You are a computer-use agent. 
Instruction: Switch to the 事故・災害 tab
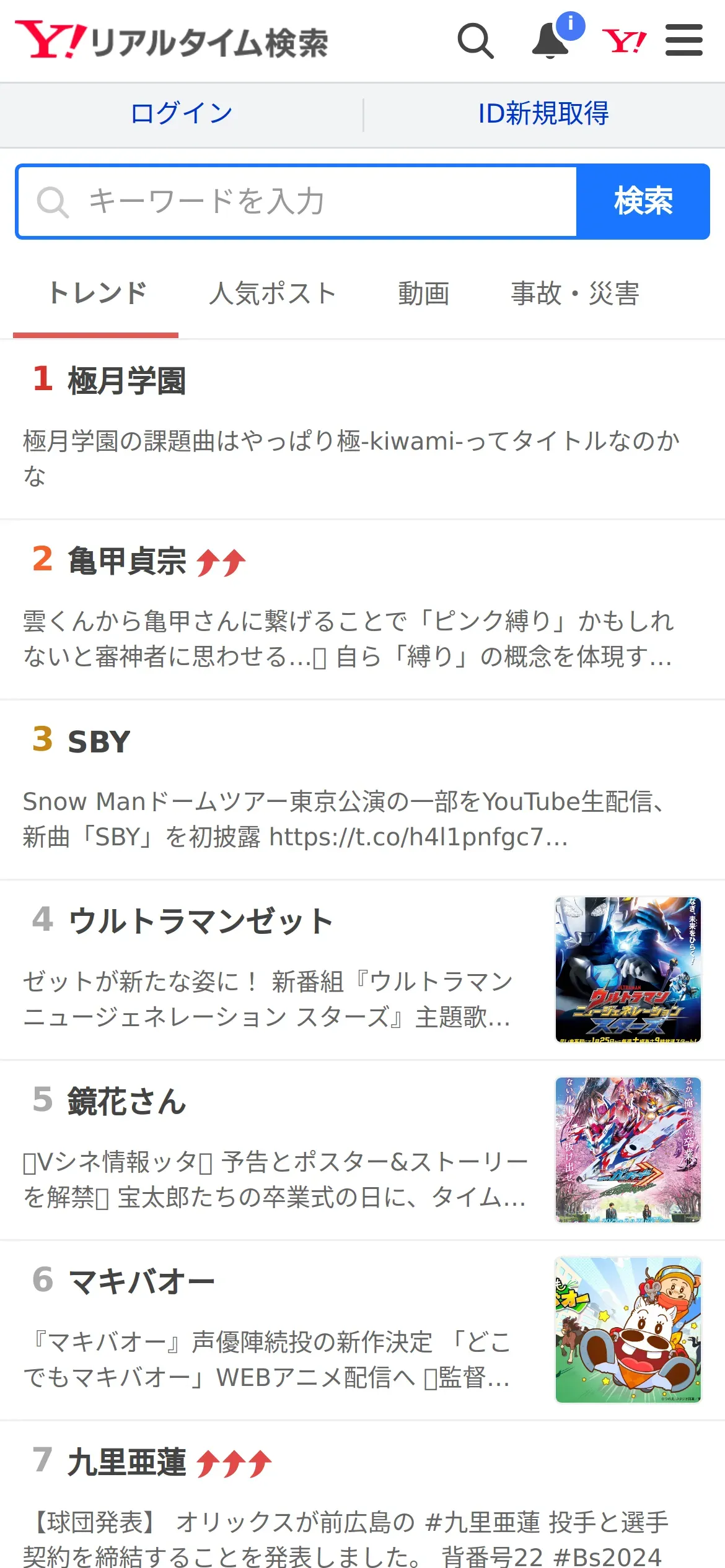click(574, 294)
